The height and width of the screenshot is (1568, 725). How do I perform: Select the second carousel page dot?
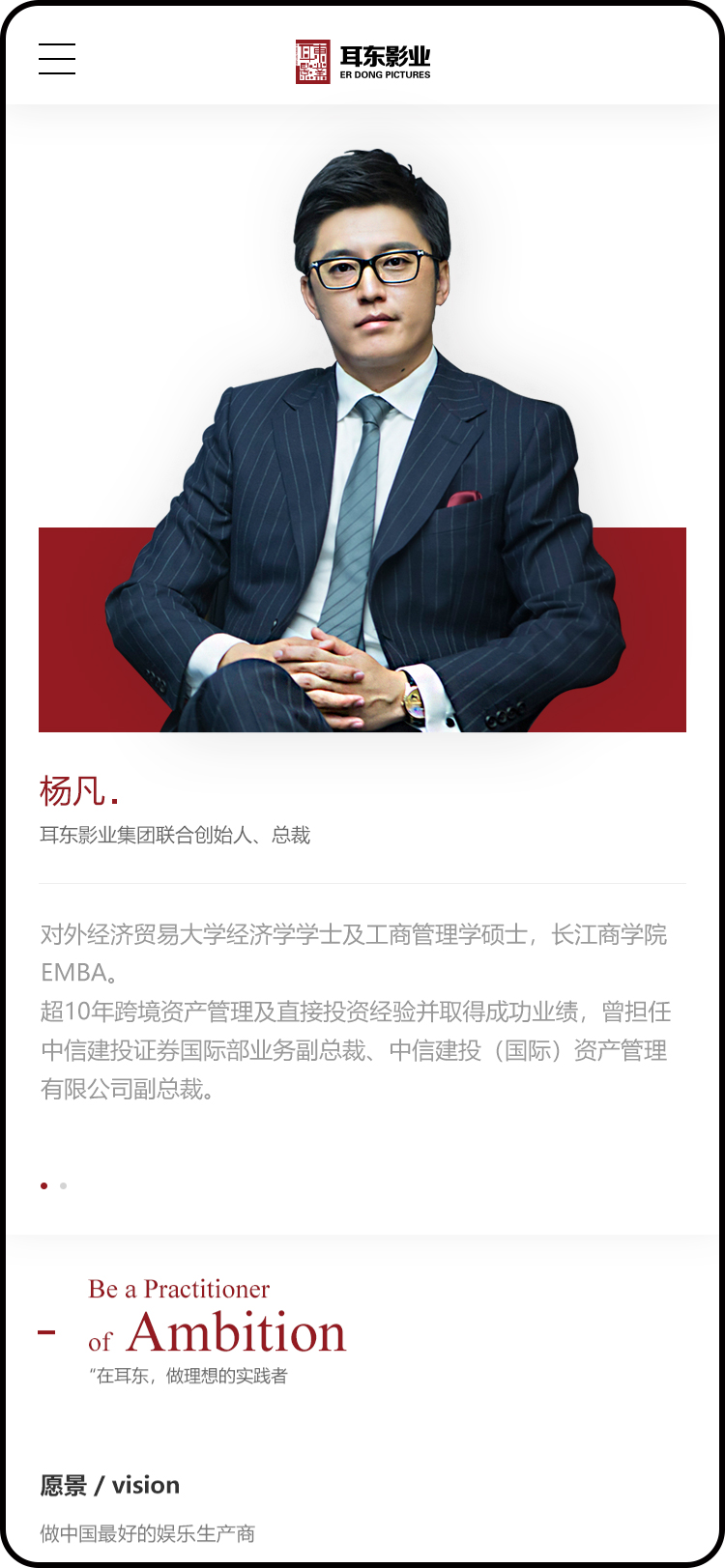64,1185
